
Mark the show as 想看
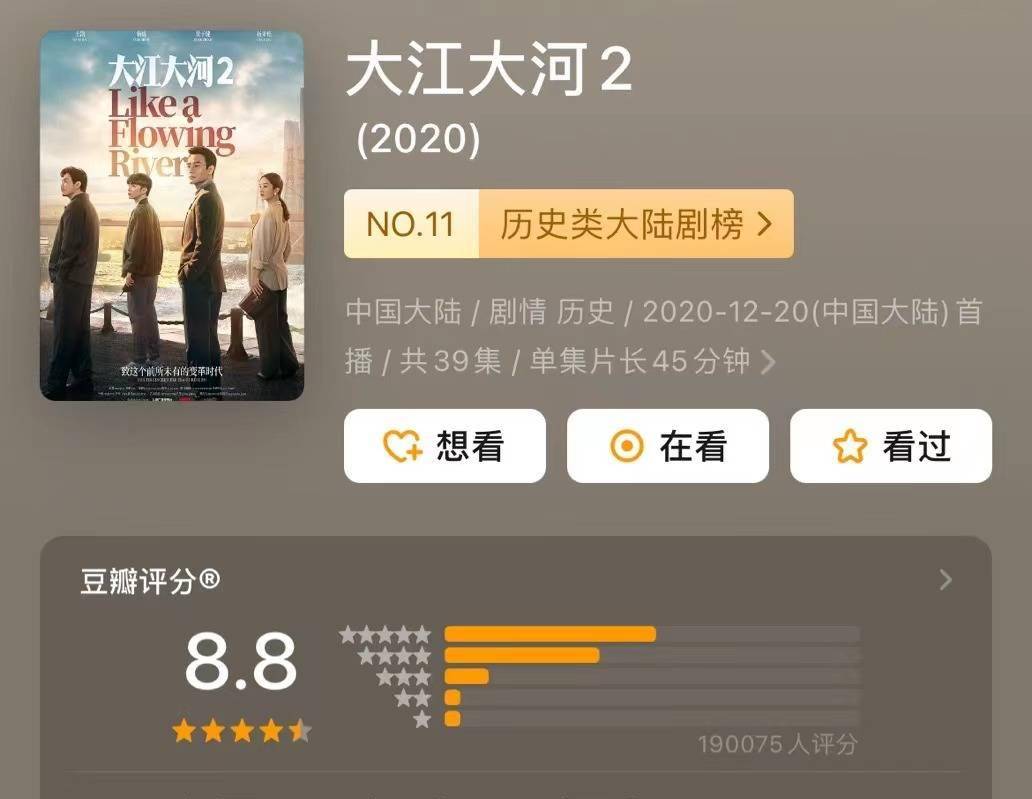445,446
